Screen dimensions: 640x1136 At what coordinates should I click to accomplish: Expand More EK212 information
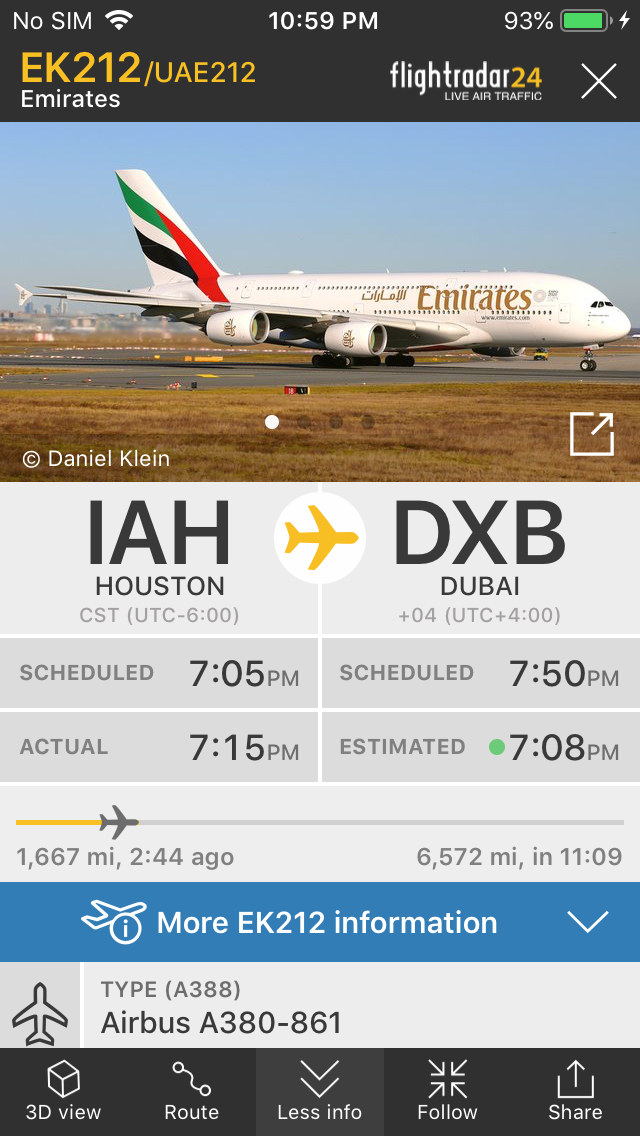tap(320, 922)
